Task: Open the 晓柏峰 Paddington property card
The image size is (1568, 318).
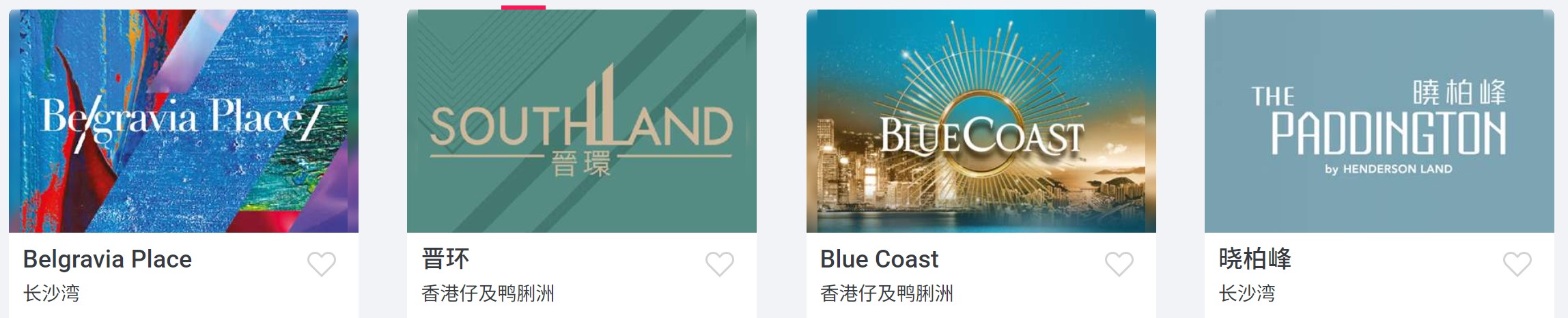Action: coord(1379,121)
